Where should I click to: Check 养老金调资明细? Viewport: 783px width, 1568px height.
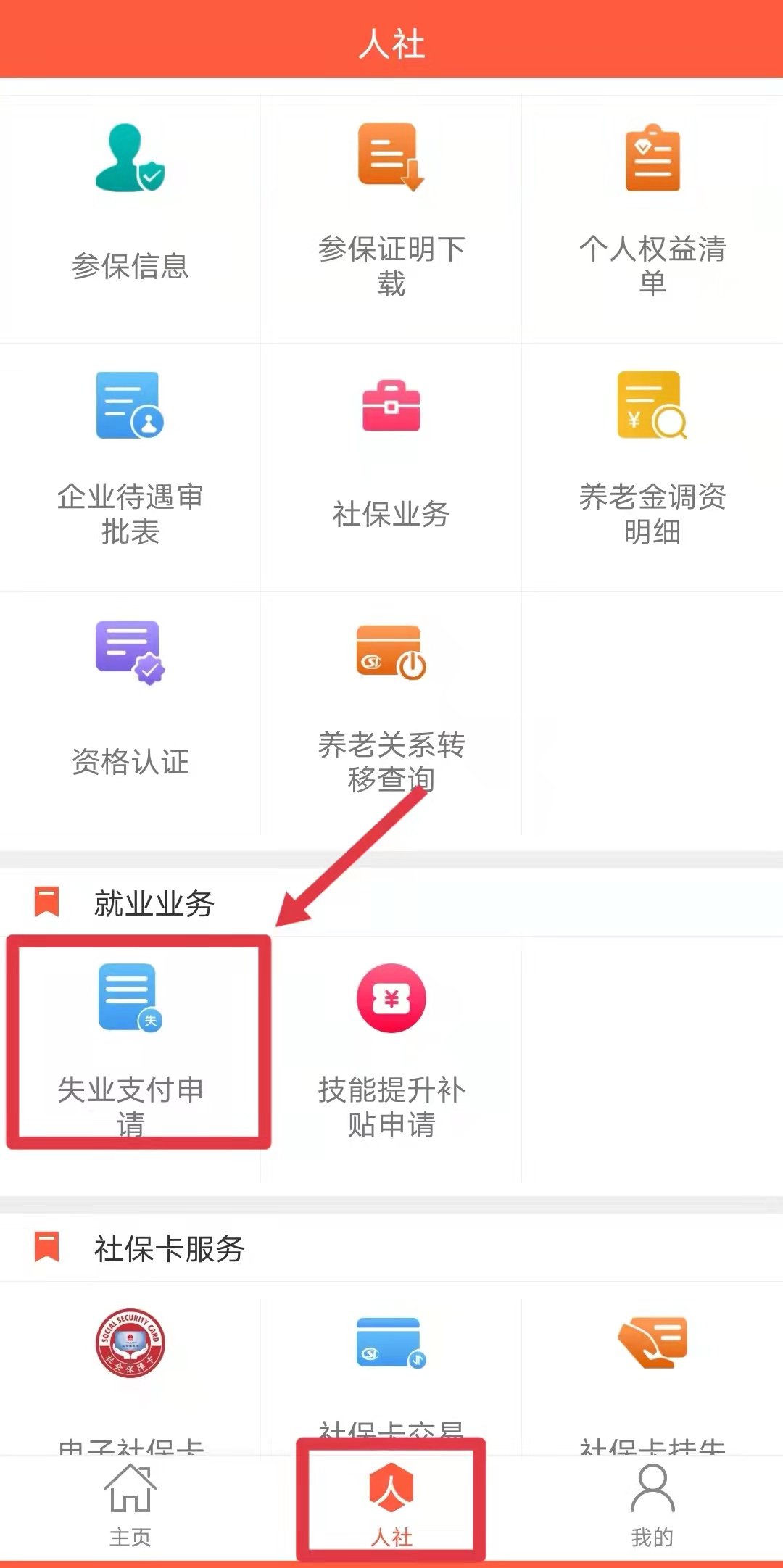652,457
